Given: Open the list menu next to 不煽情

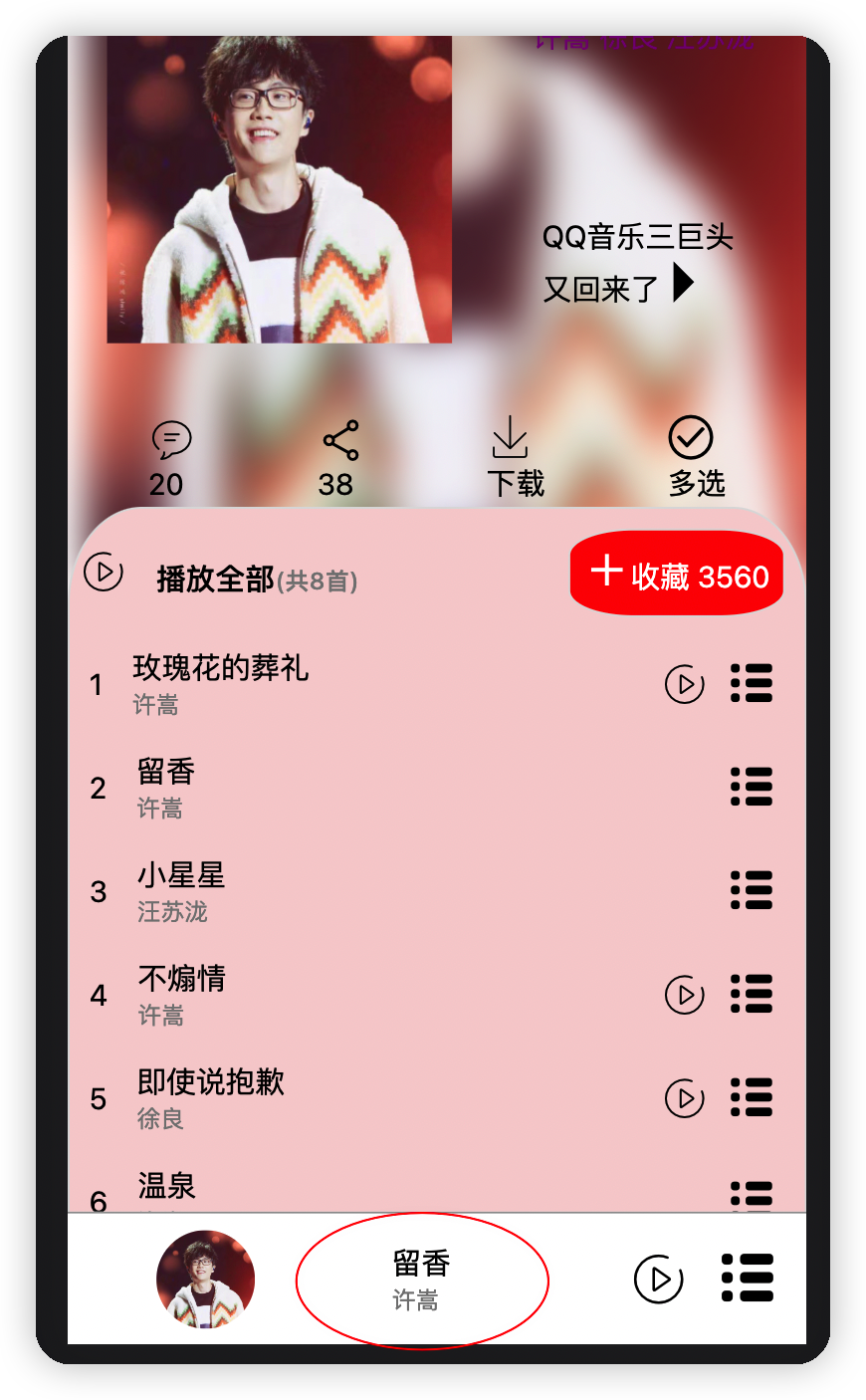Looking at the screenshot, I should pos(752,994).
